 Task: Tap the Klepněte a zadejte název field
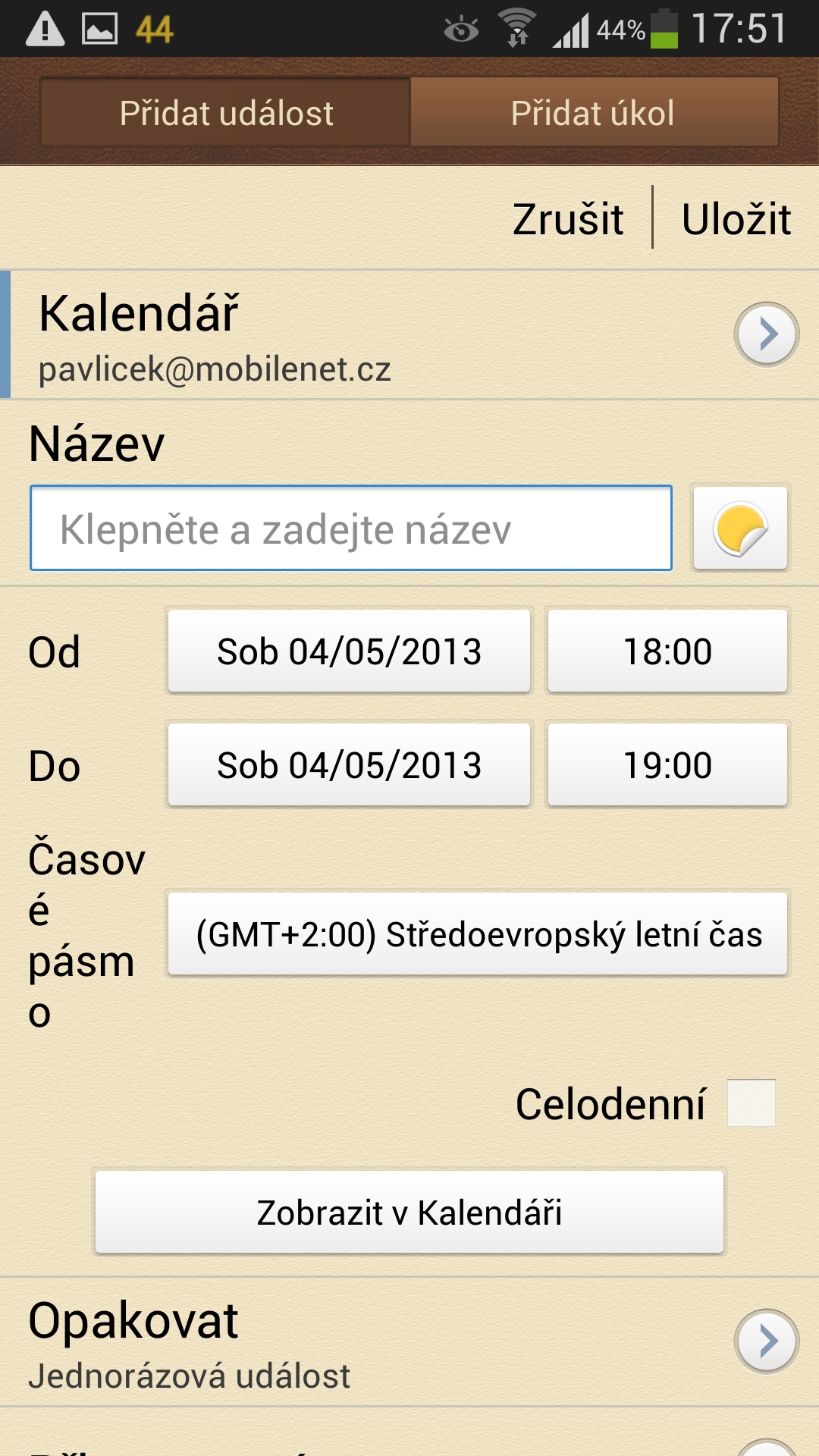tap(350, 527)
